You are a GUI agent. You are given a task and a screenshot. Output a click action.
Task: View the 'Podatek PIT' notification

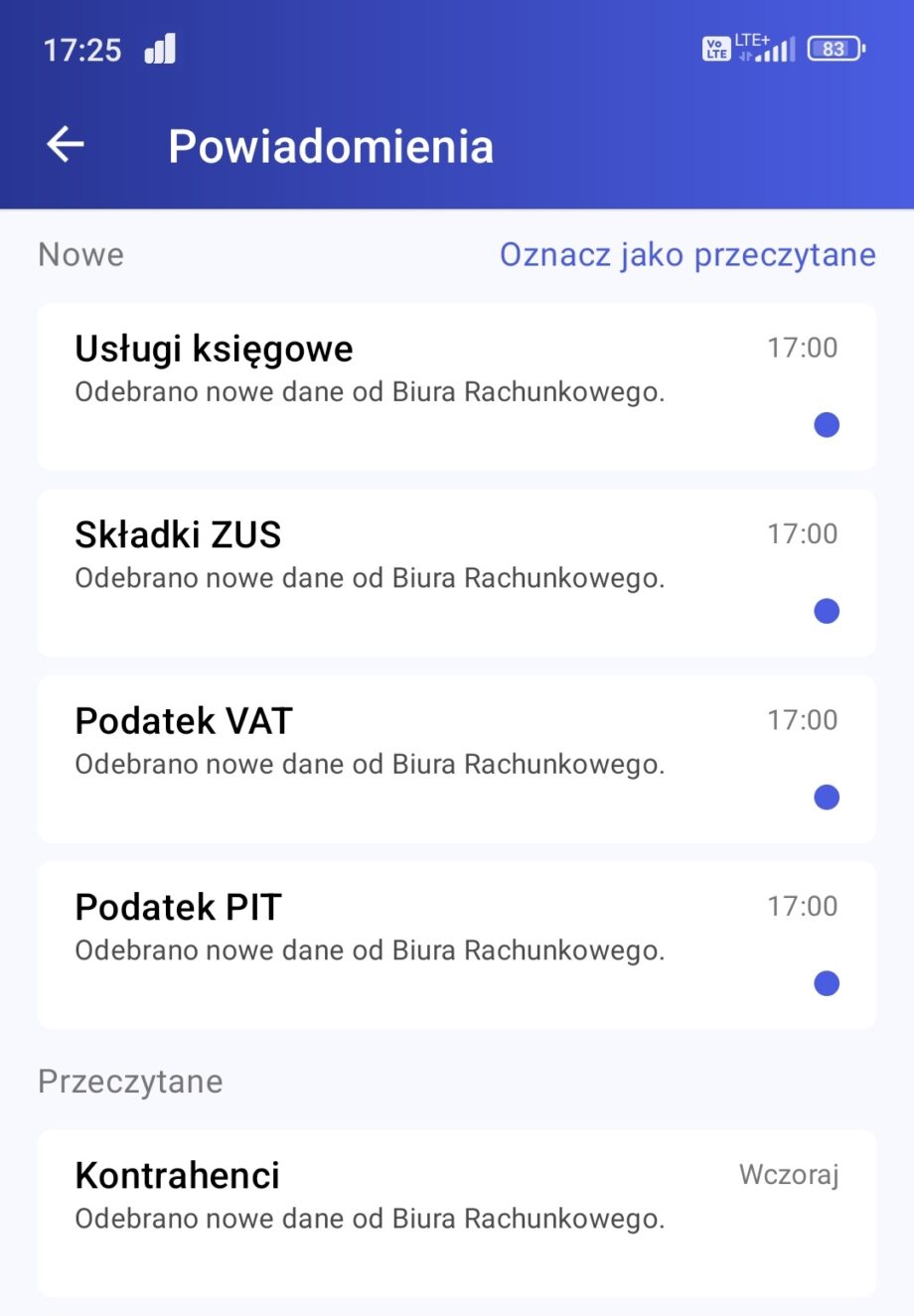pyautogui.click(x=456, y=945)
